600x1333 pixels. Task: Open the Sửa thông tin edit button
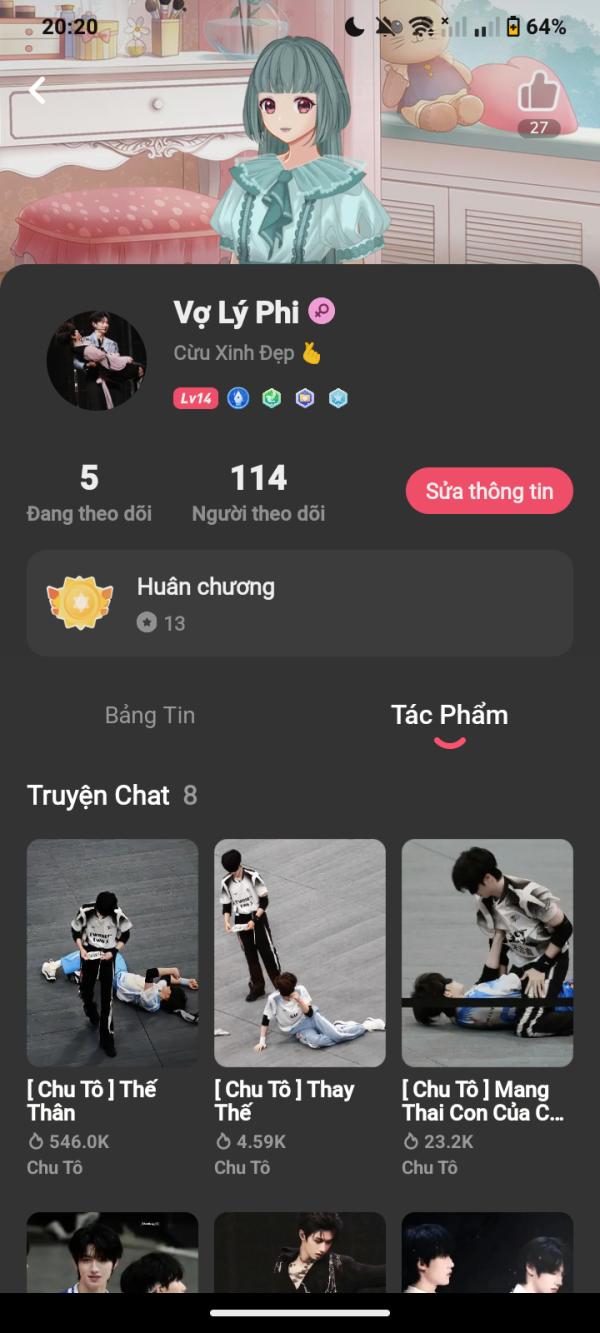pos(489,491)
